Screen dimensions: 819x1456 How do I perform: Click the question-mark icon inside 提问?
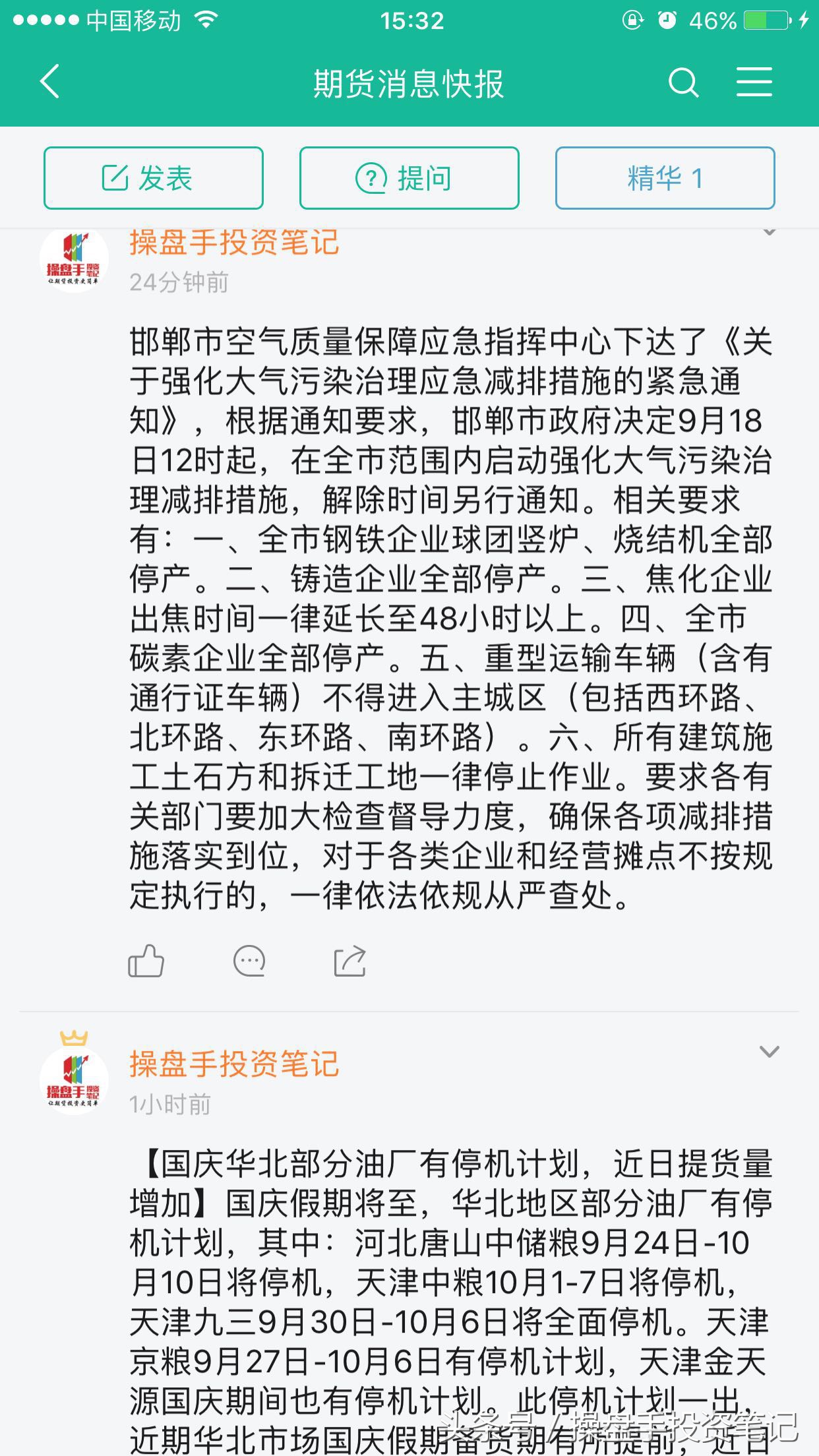tap(371, 177)
